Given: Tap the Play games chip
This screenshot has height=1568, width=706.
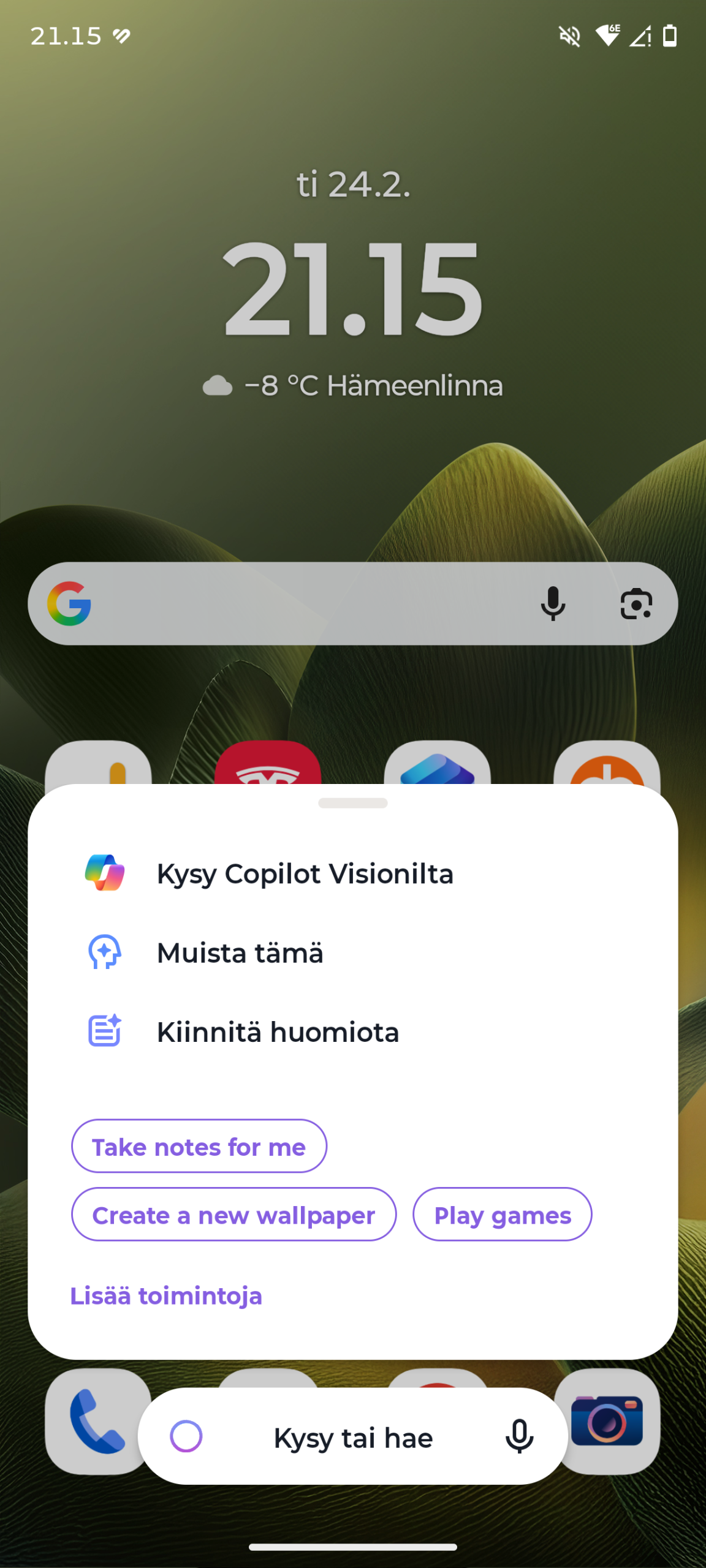Looking at the screenshot, I should click(502, 1215).
